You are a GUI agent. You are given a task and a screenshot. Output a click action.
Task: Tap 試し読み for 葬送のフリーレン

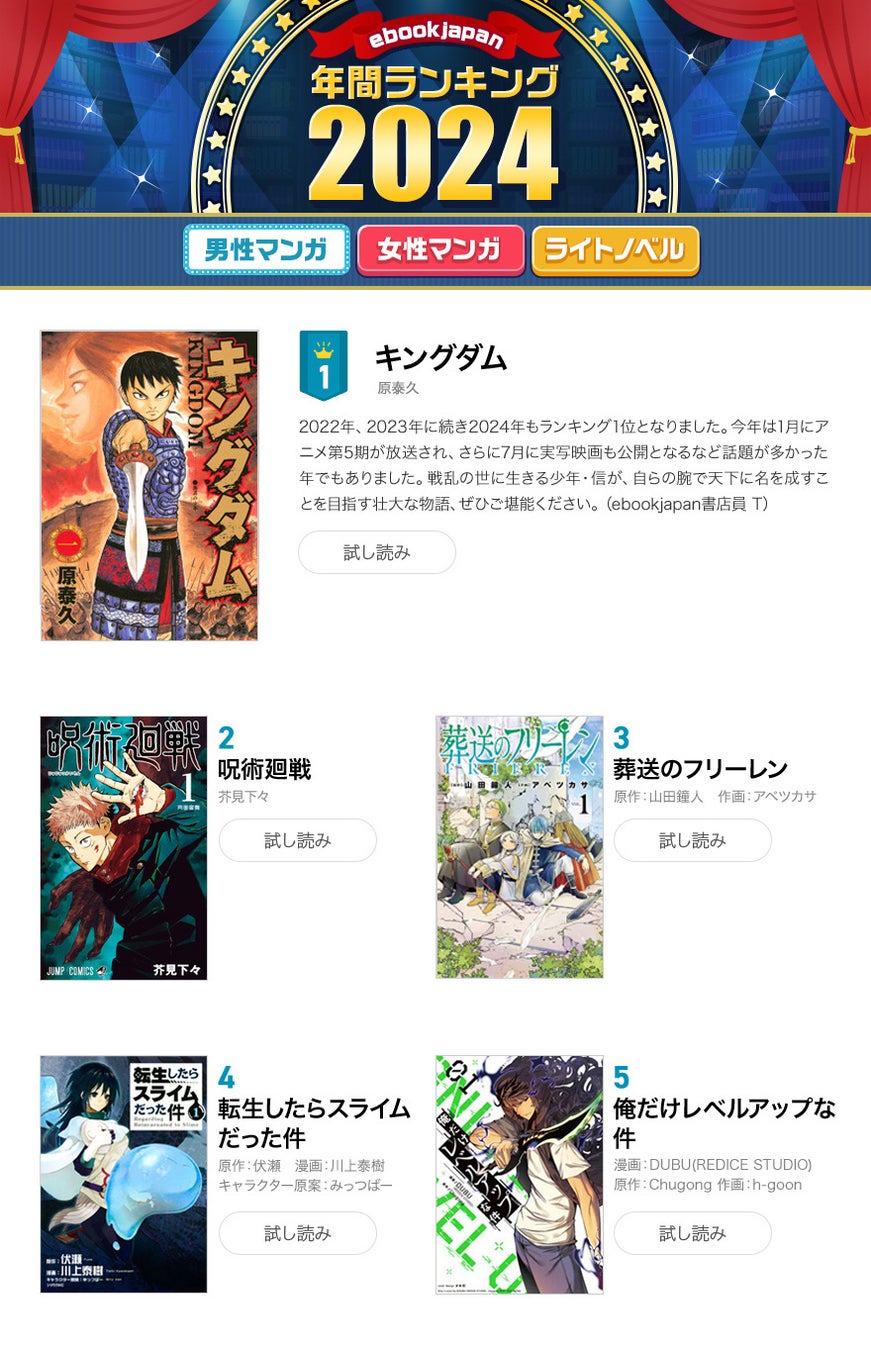coord(692,840)
